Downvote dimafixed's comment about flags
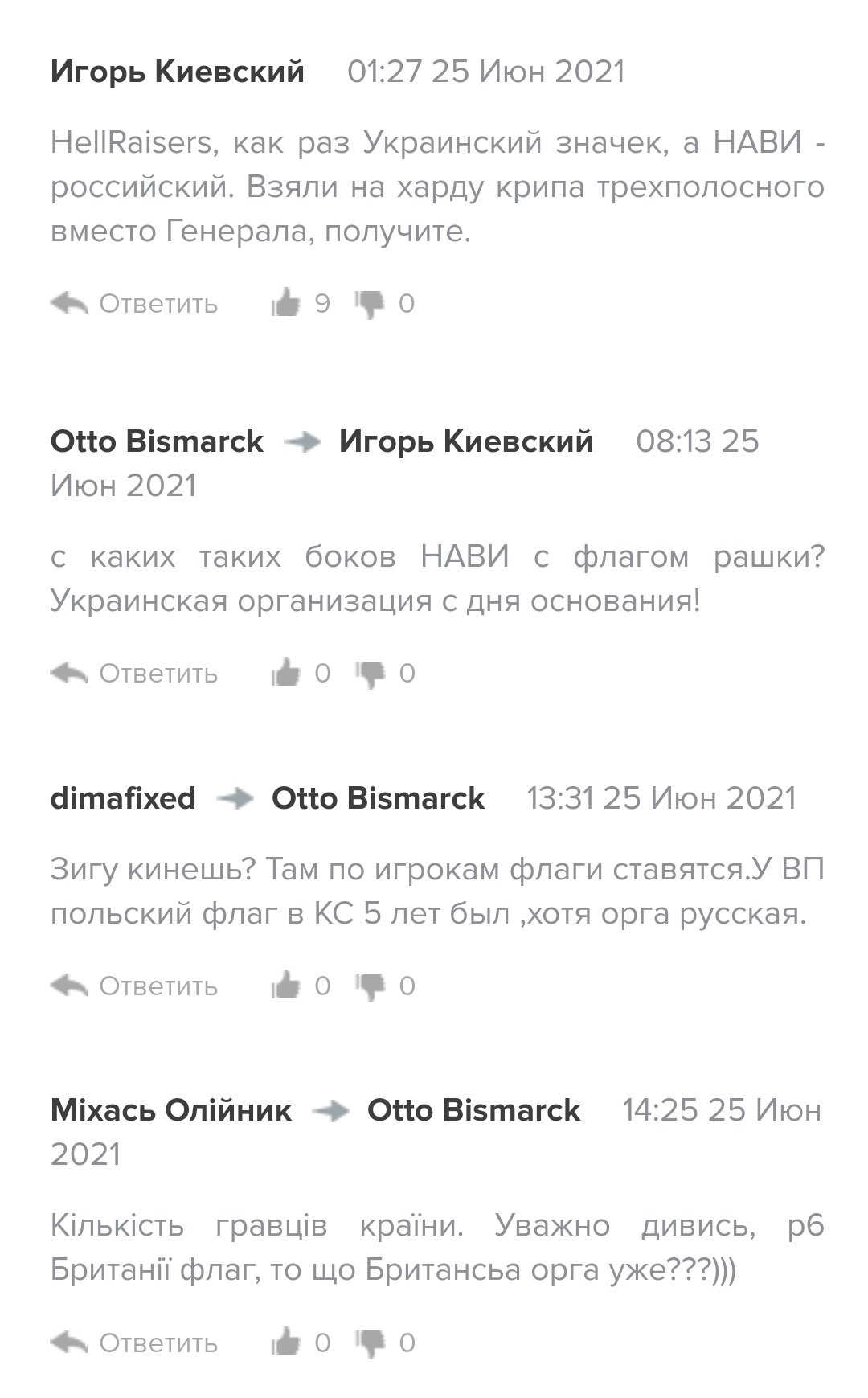This screenshot has width=868, height=1398. coord(370,986)
